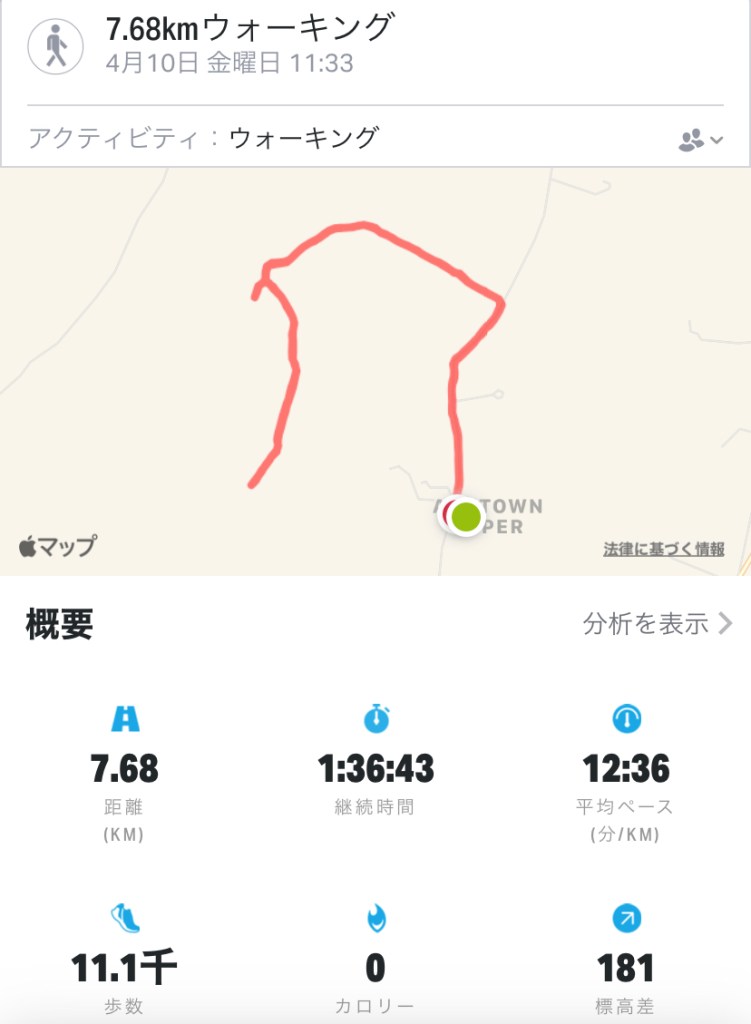Screen dimensions: 751x1024
Task: Open 分析を表示 analysis view
Action: click(658, 624)
